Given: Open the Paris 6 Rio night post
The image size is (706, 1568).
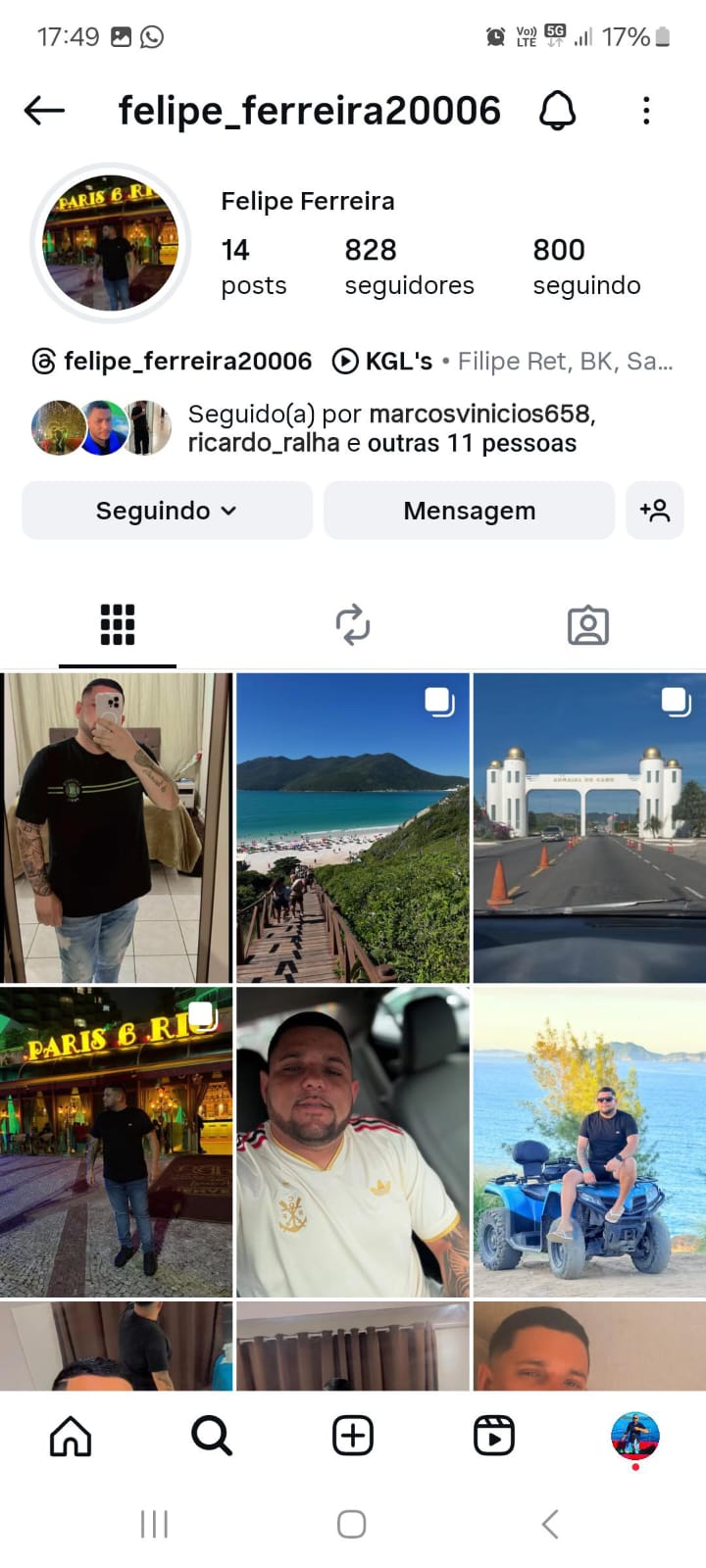Looking at the screenshot, I should (x=116, y=1142).
